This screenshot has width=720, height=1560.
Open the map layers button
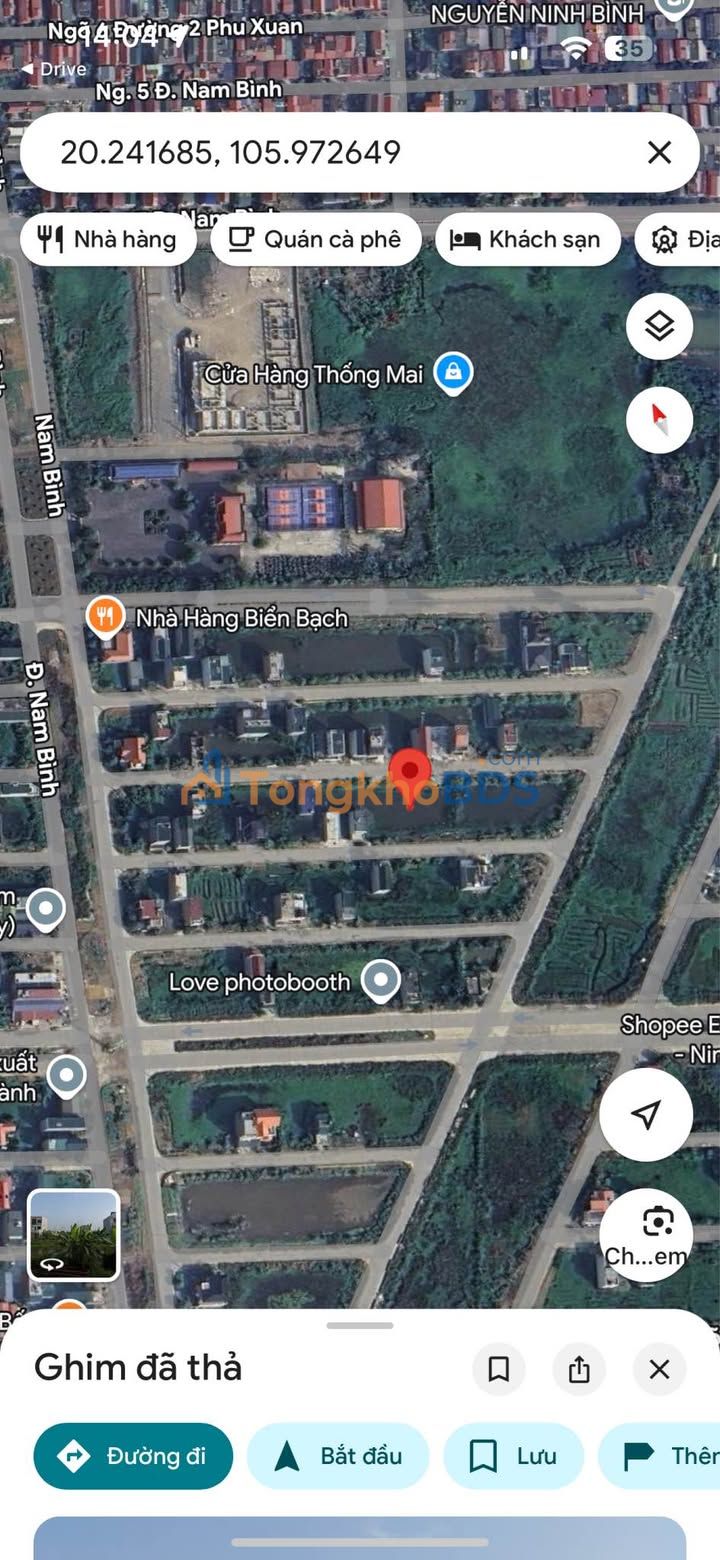(x=659, y=326)
